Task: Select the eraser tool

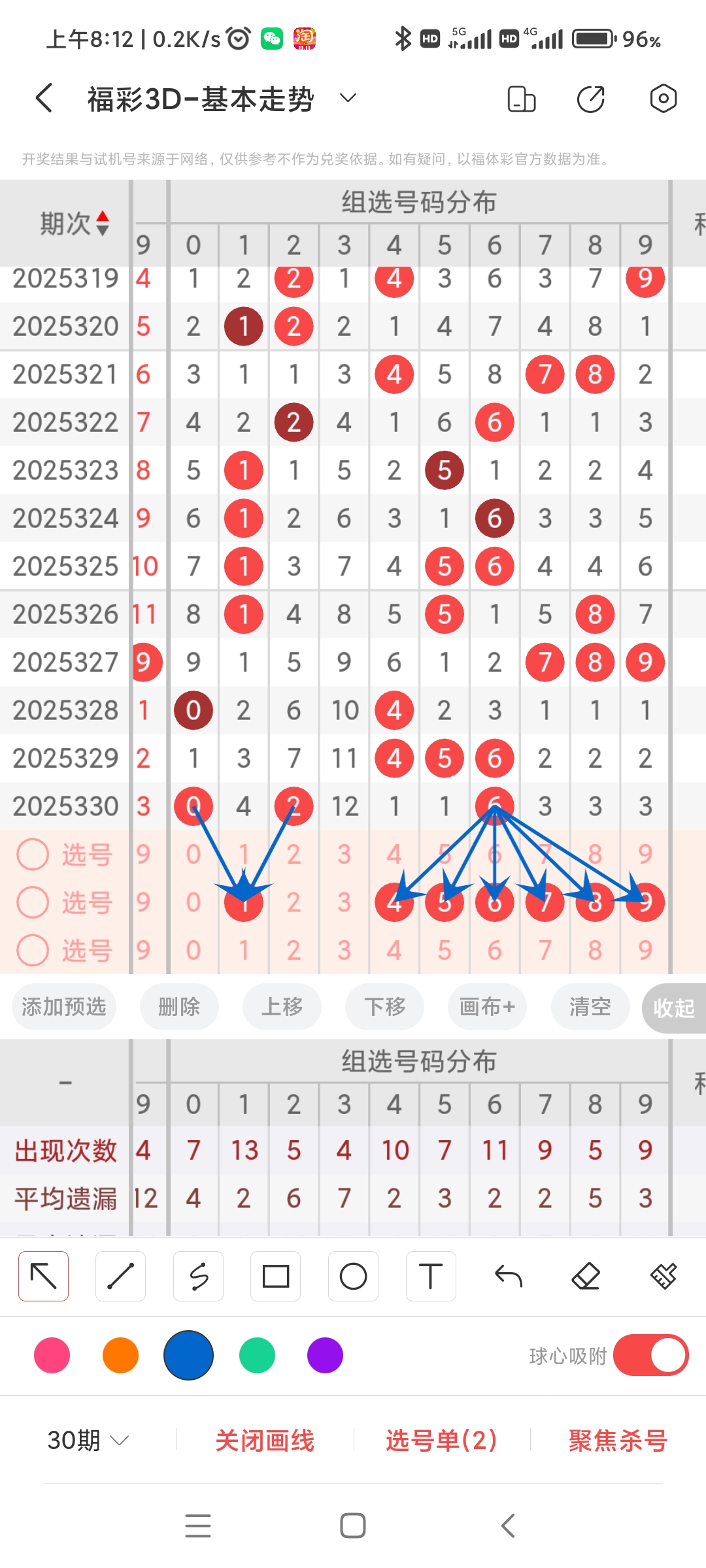Action: 586,1275
